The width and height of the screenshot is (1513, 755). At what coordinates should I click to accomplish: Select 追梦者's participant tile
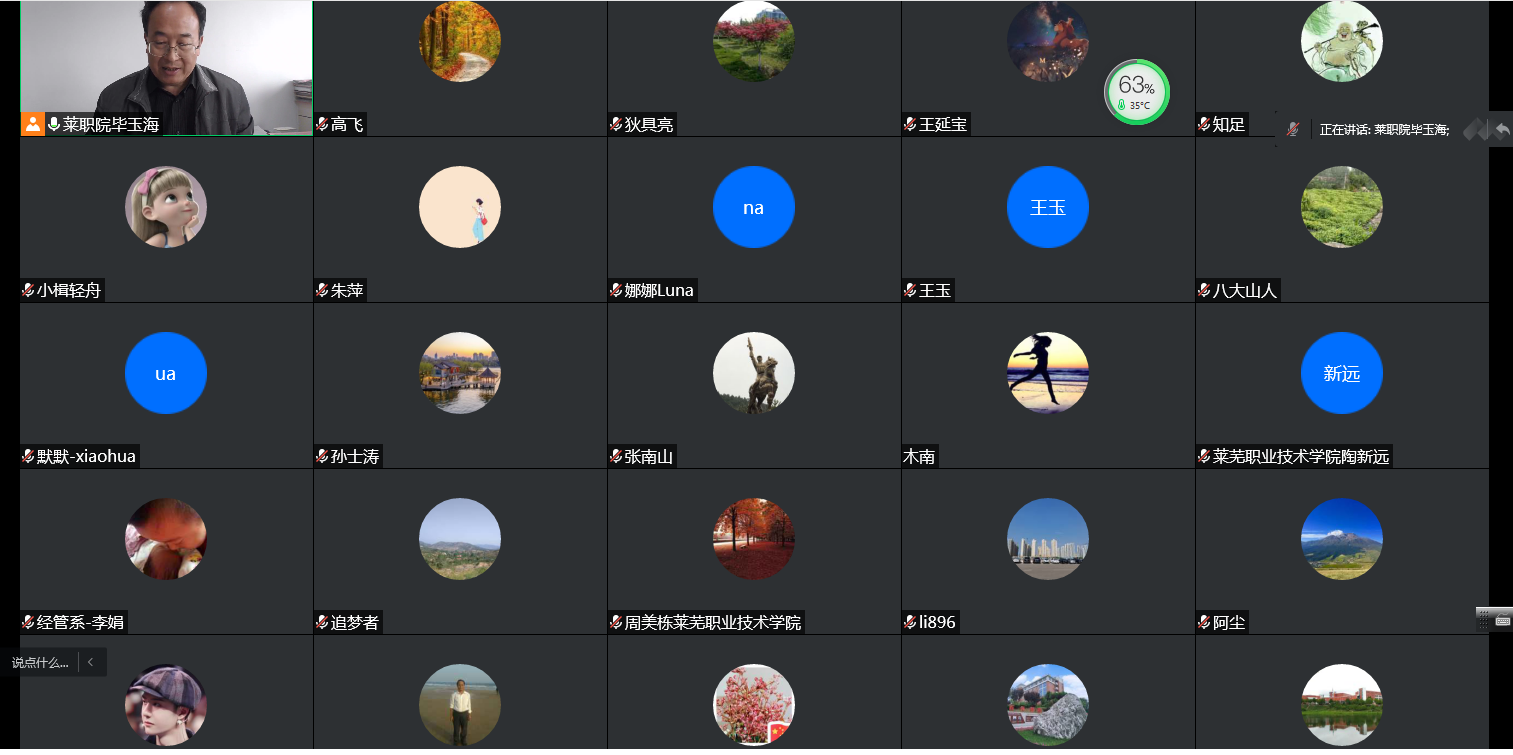(460, 552)
